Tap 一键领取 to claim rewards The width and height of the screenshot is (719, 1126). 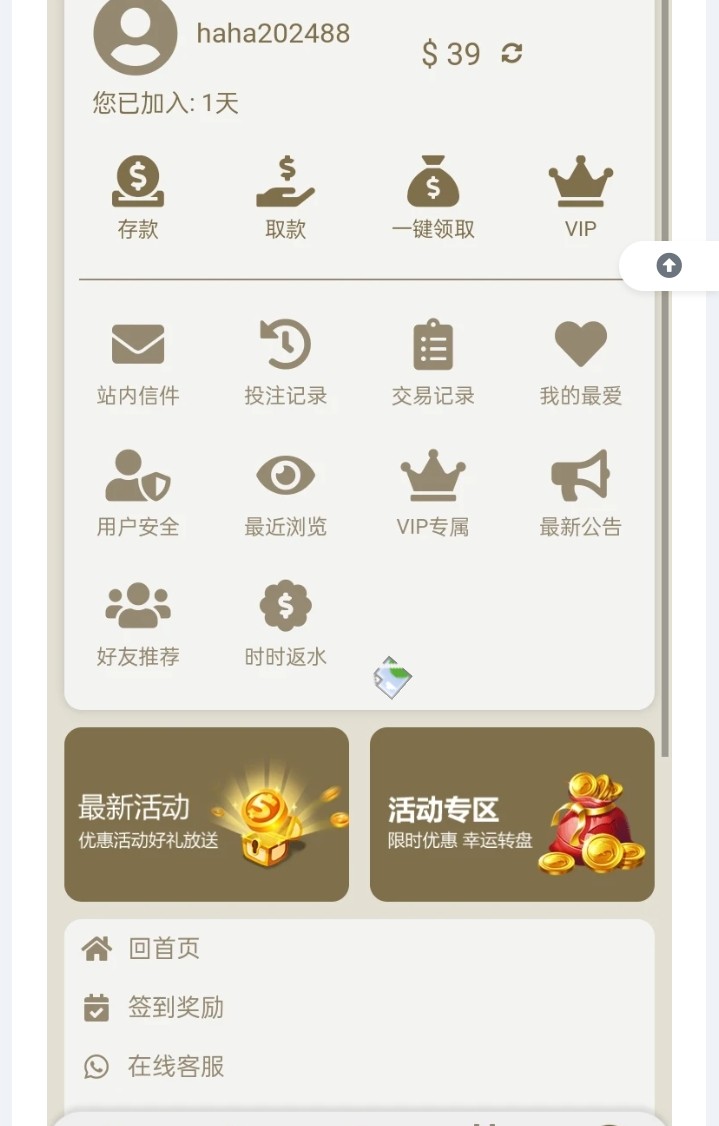tap(433, 197)
